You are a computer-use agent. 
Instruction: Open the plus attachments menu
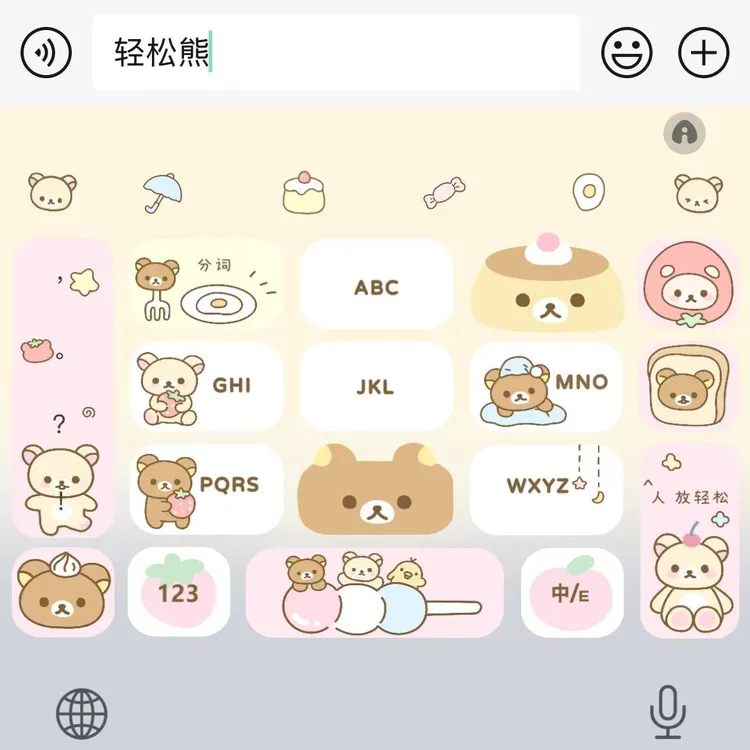[704, 53]
